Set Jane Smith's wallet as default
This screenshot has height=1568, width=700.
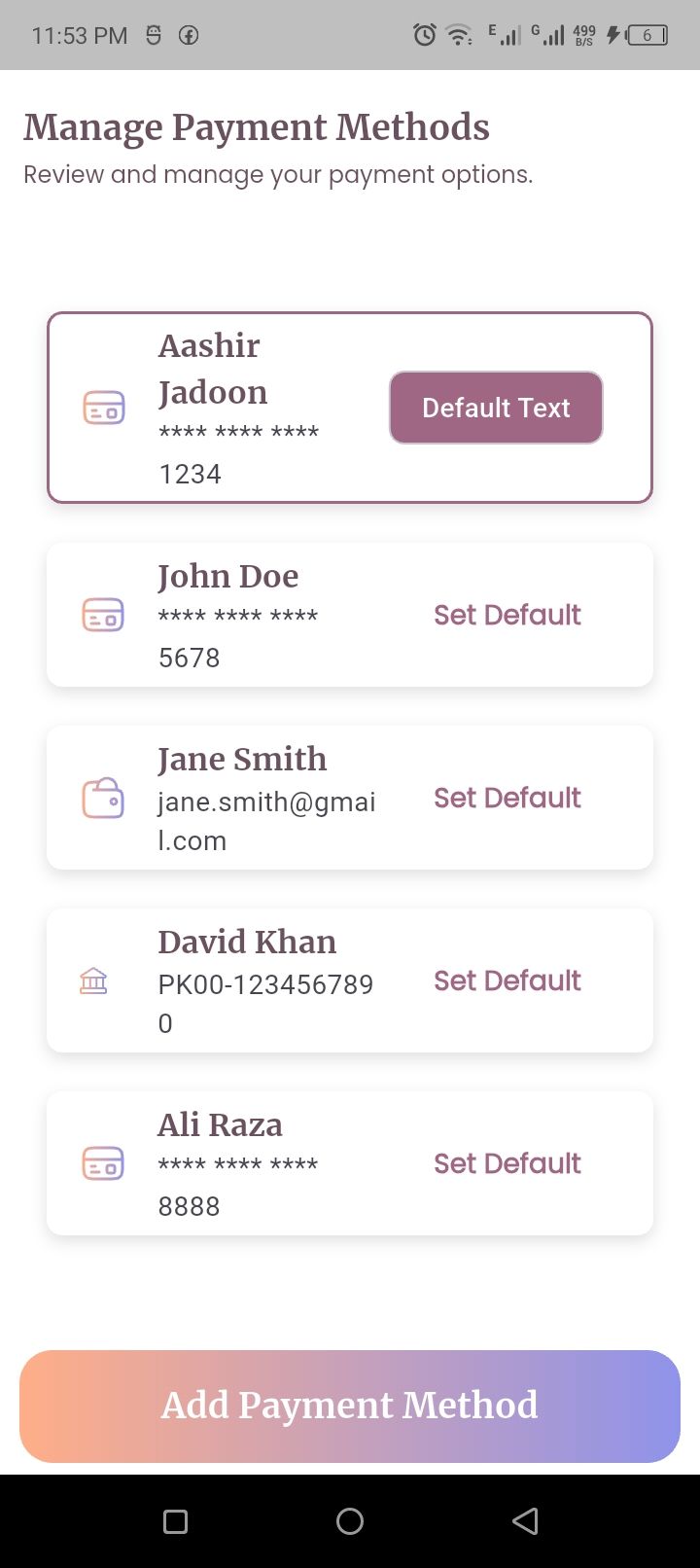pyautogui.click(x=507, y=798)
